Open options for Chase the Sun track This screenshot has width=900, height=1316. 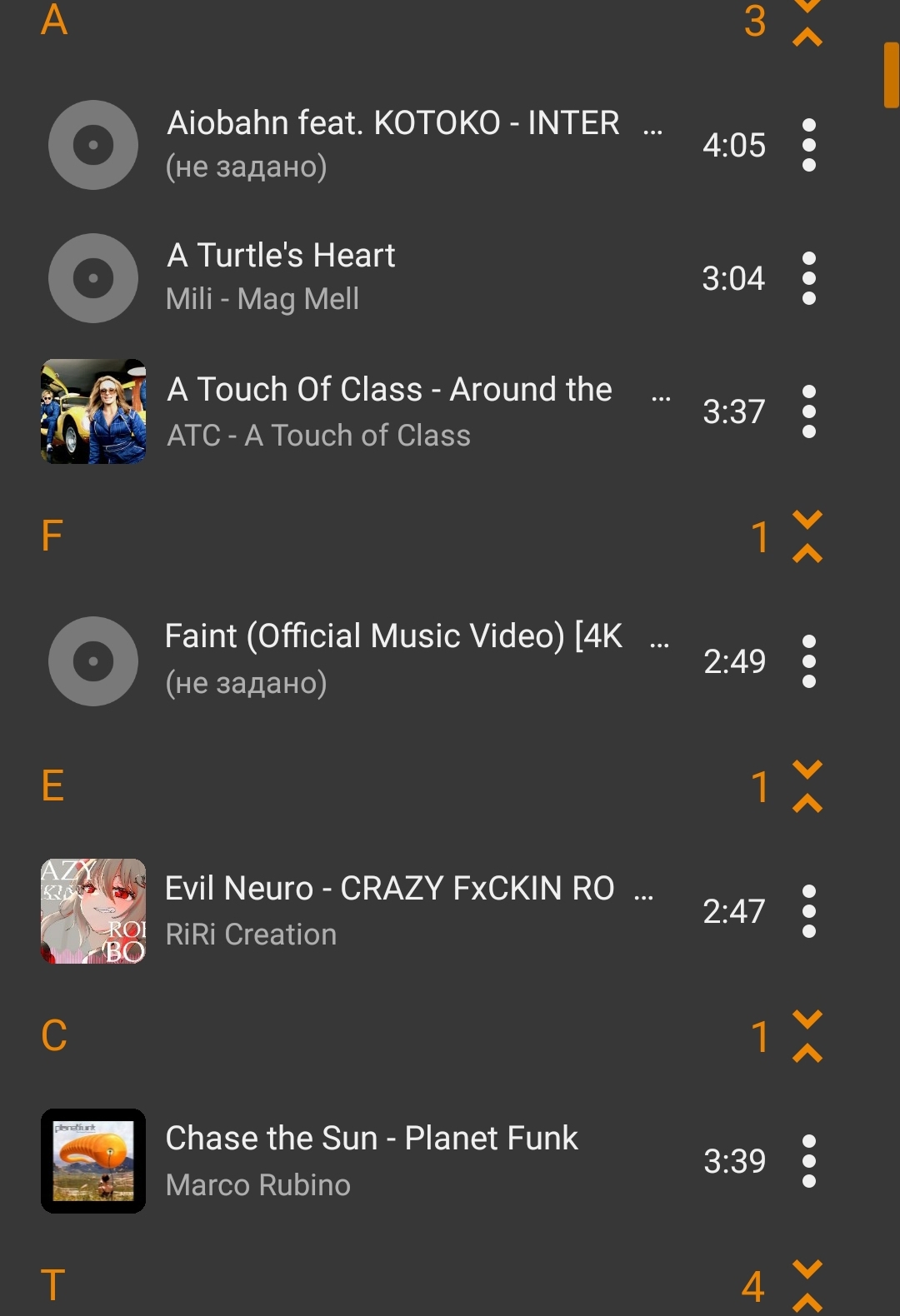pos(808,1161)
